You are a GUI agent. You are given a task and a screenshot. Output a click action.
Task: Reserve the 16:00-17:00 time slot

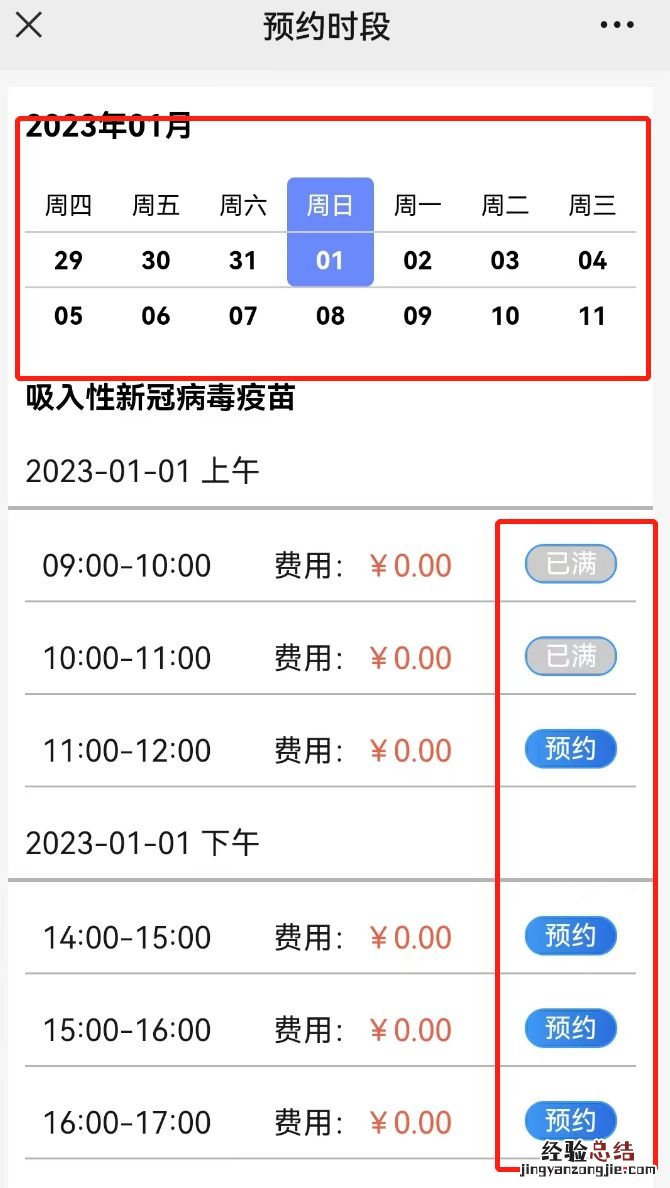pyautogui.click(x=570, y=1120)
